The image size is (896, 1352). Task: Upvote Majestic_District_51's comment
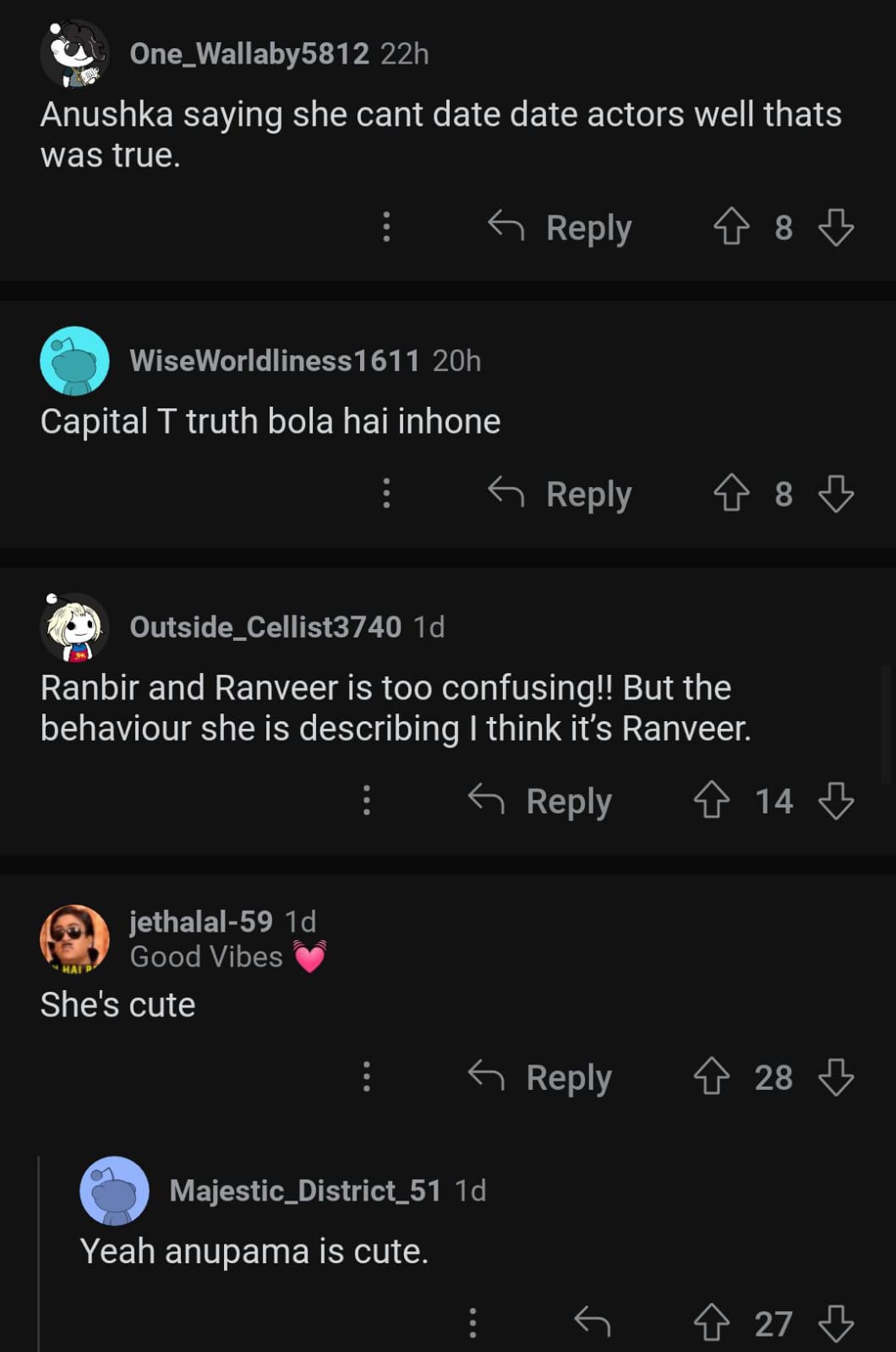coord(711,1323)
